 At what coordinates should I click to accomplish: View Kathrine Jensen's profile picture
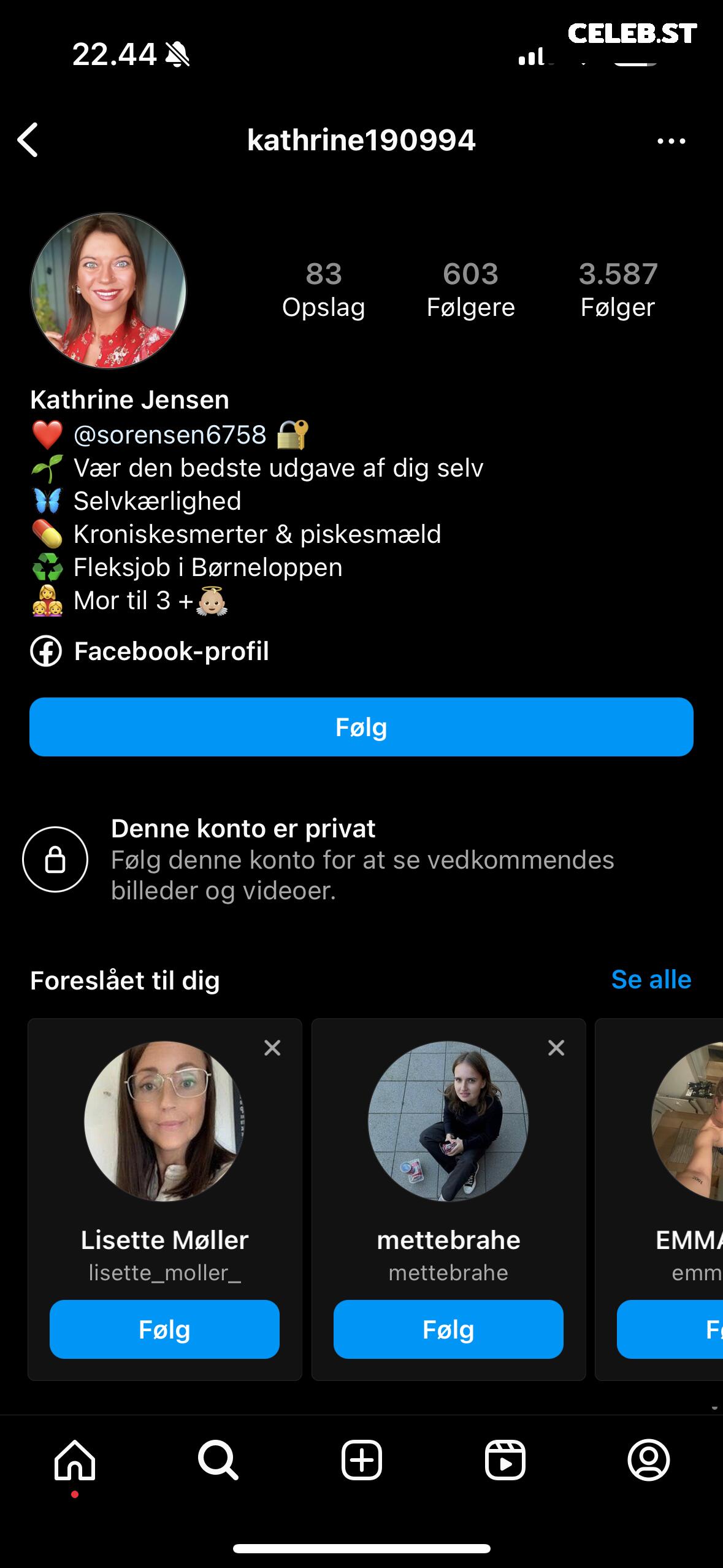[109, 291]
